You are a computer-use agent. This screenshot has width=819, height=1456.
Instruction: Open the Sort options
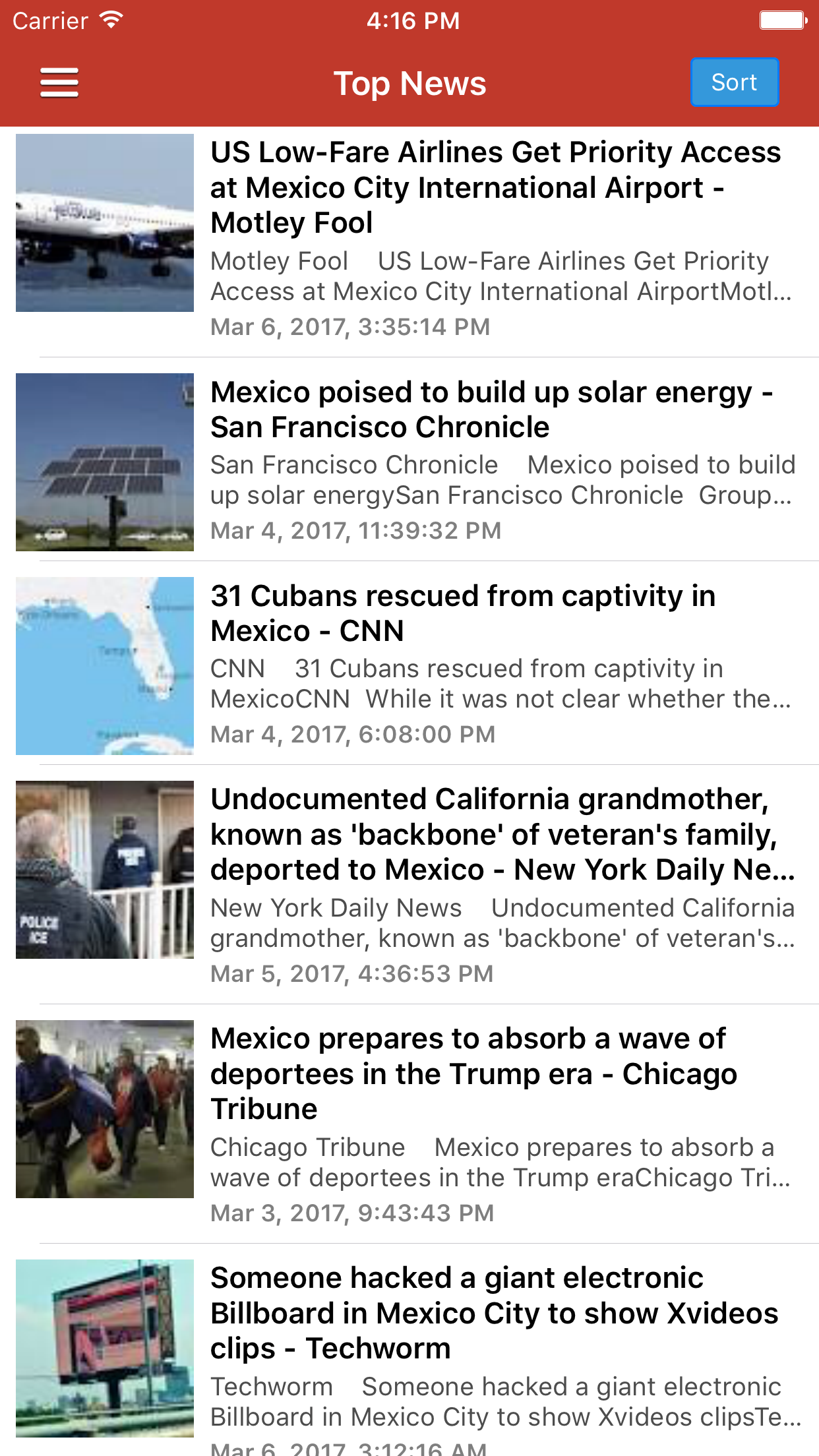[x=734, y=82]
